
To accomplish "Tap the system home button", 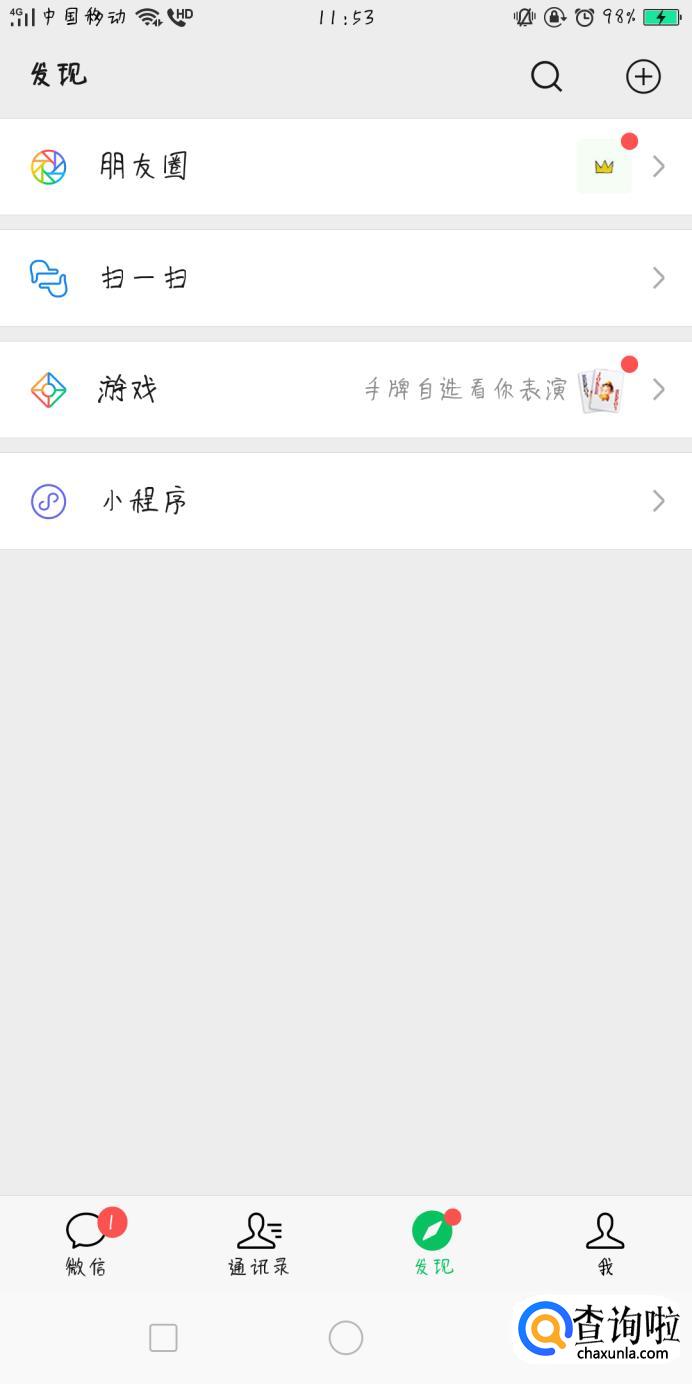I will [346, 1337].
